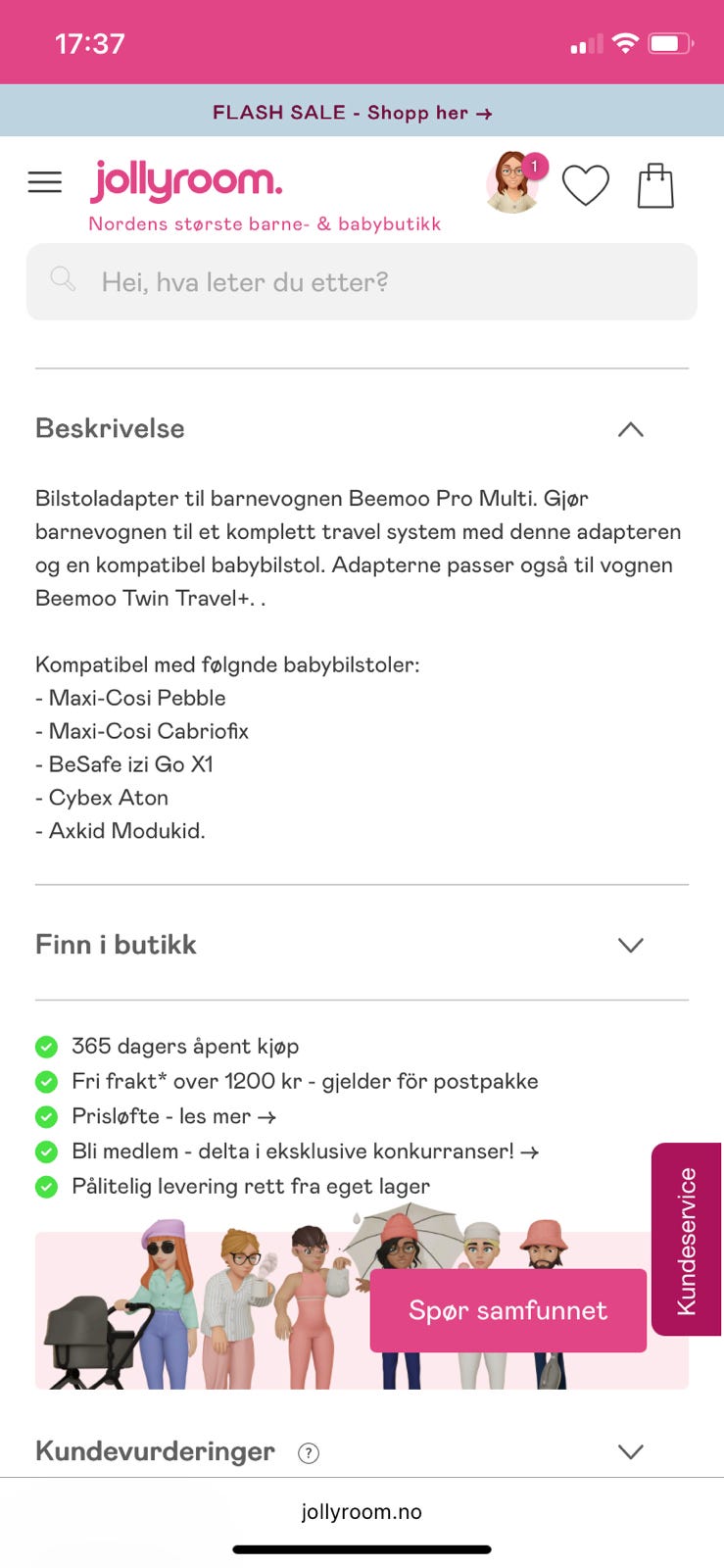The height and width of the screenshot is (1568, 724).
Task: Expand the Finn i butikk section
Action: click(x=631, y=945)
